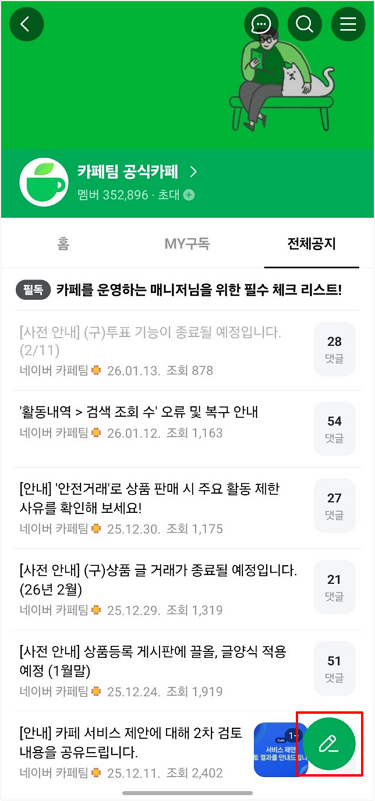The image size is (375, 801).
Task: Switch to the 홈 tab
Action: pyautogui.click(x=63, y=244)
